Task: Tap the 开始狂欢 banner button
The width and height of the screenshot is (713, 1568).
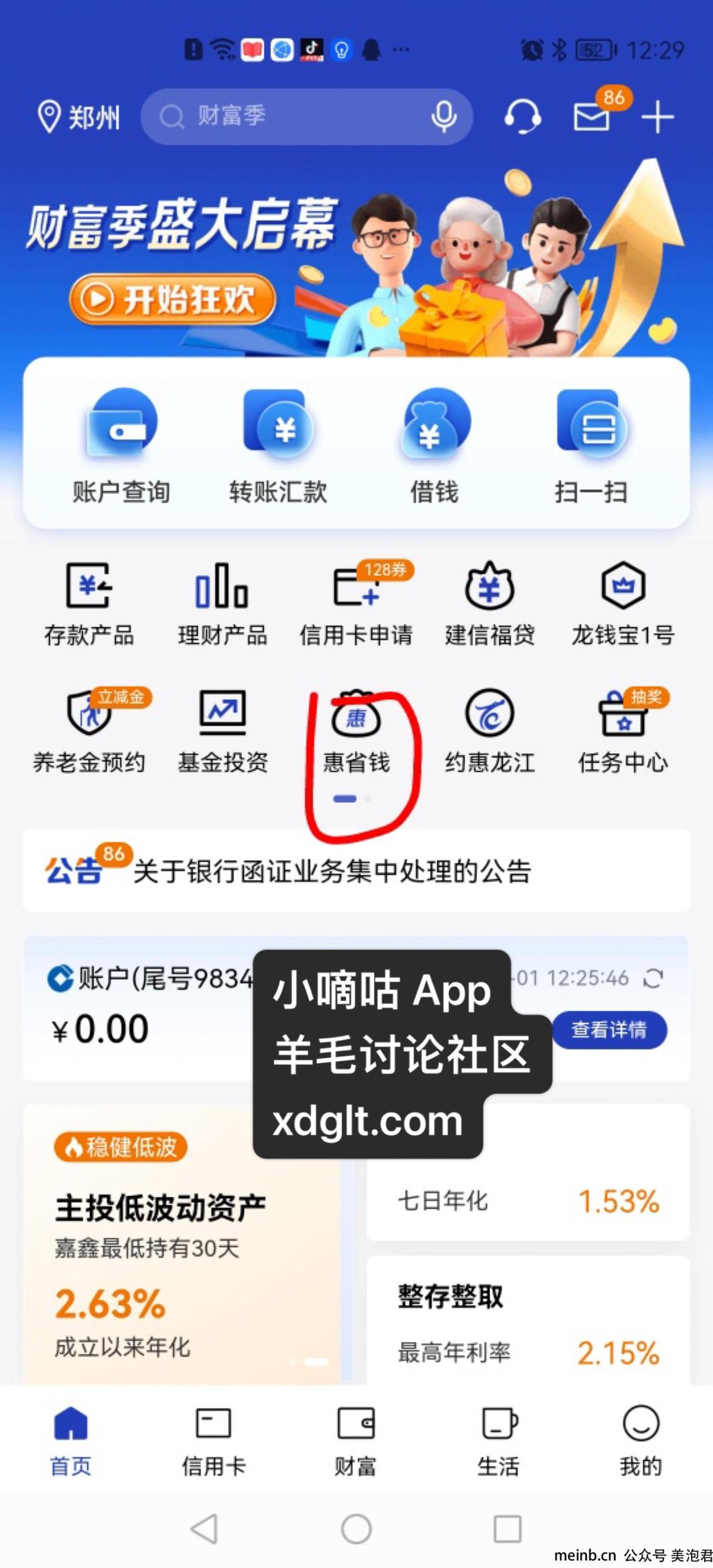Action: (172, 299)
